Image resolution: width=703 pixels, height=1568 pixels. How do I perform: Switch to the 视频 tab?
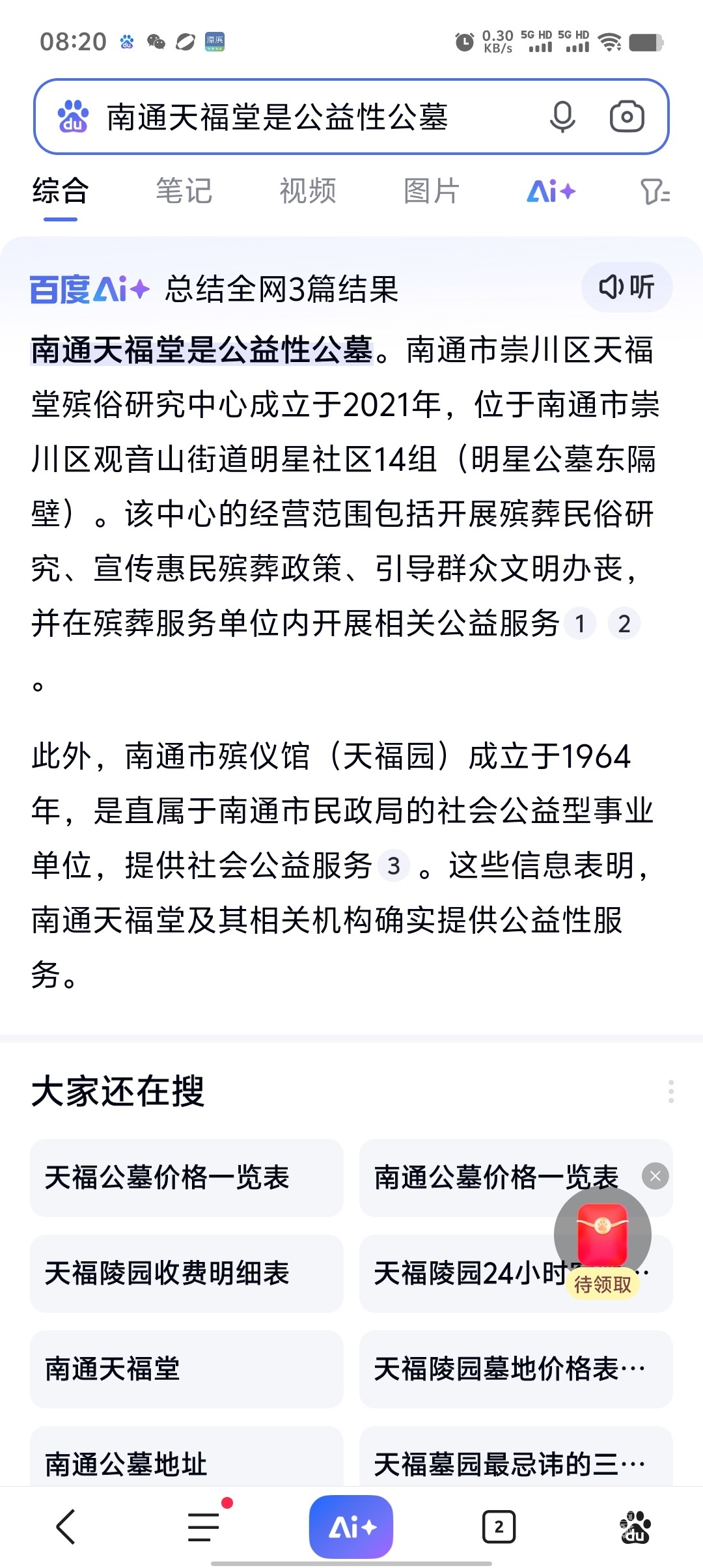coord(308,191)
